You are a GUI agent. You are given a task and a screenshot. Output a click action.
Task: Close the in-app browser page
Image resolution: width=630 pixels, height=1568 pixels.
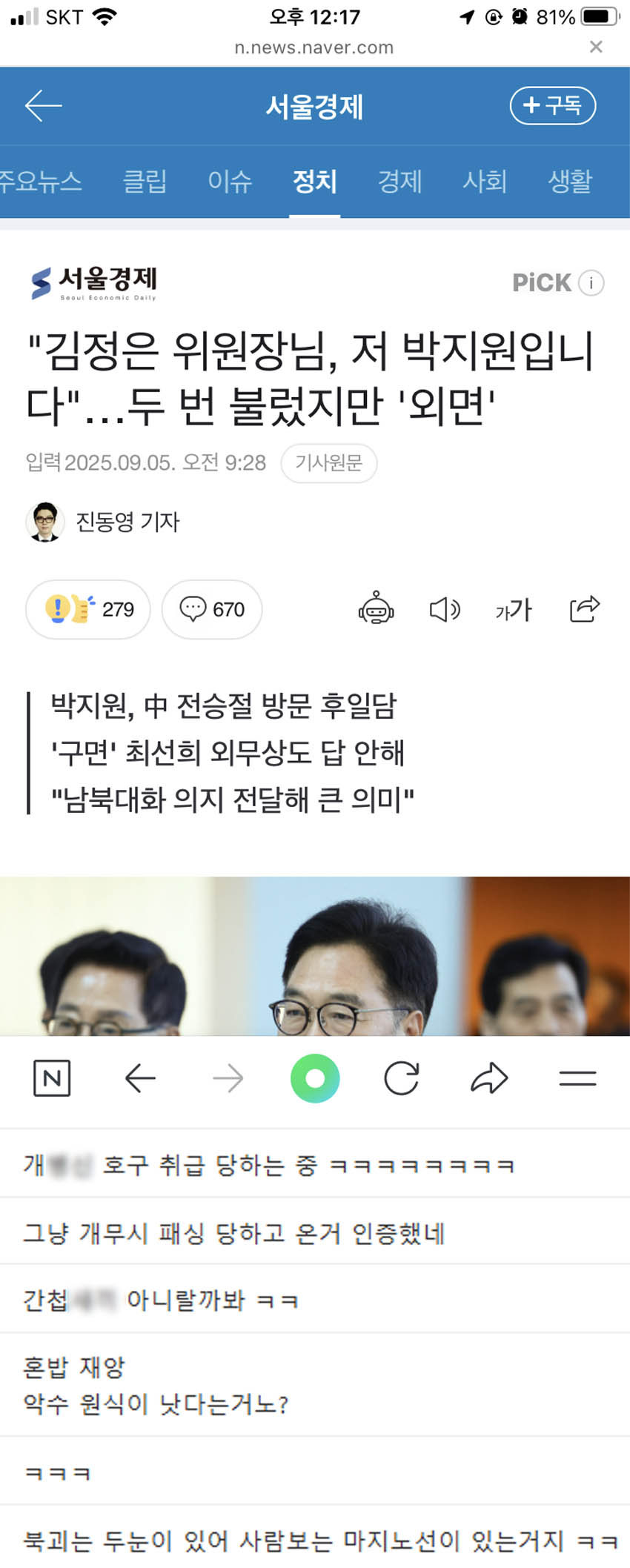595,47
